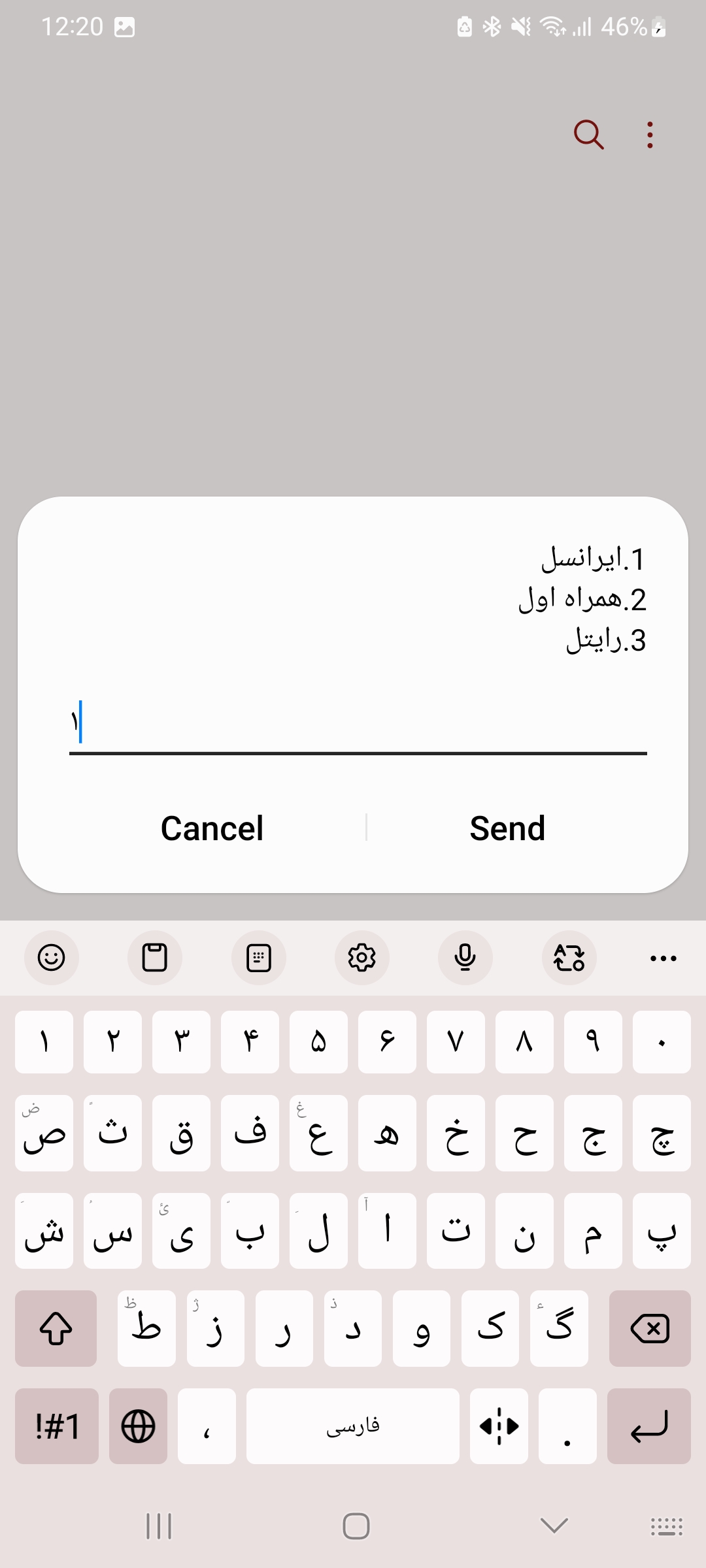Screen dimensions: 706x1568
Task: Open the keyboard translate tool
Action: [569, 958]
